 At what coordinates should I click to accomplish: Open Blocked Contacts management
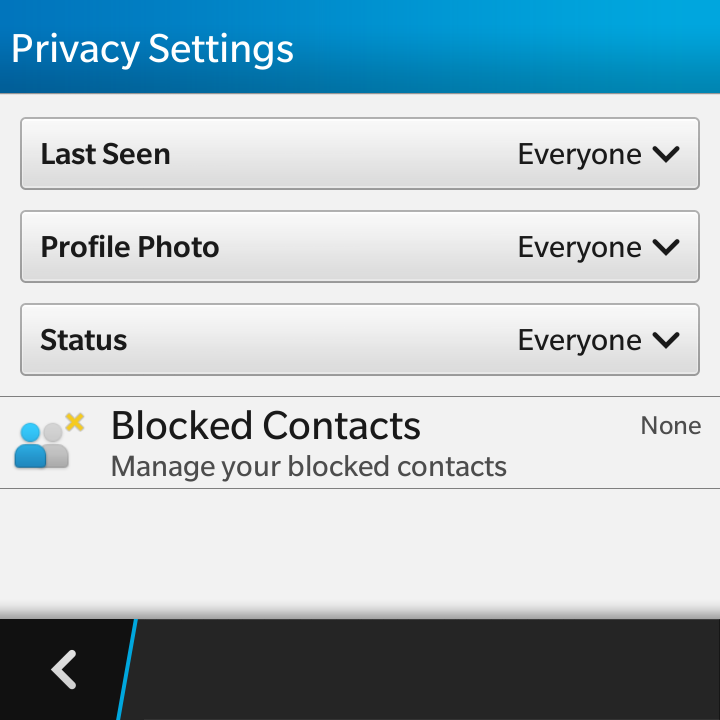359,443
